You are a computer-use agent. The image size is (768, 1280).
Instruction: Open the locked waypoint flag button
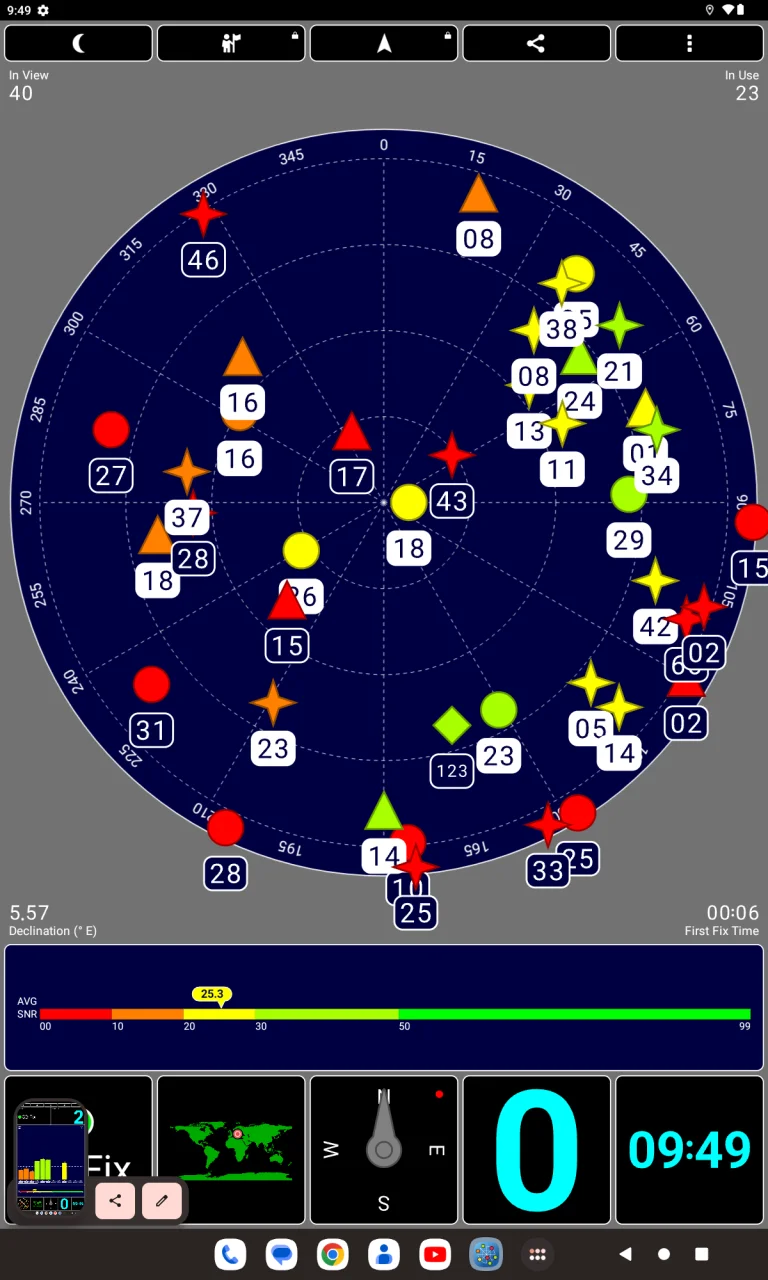tap(231, 43)
